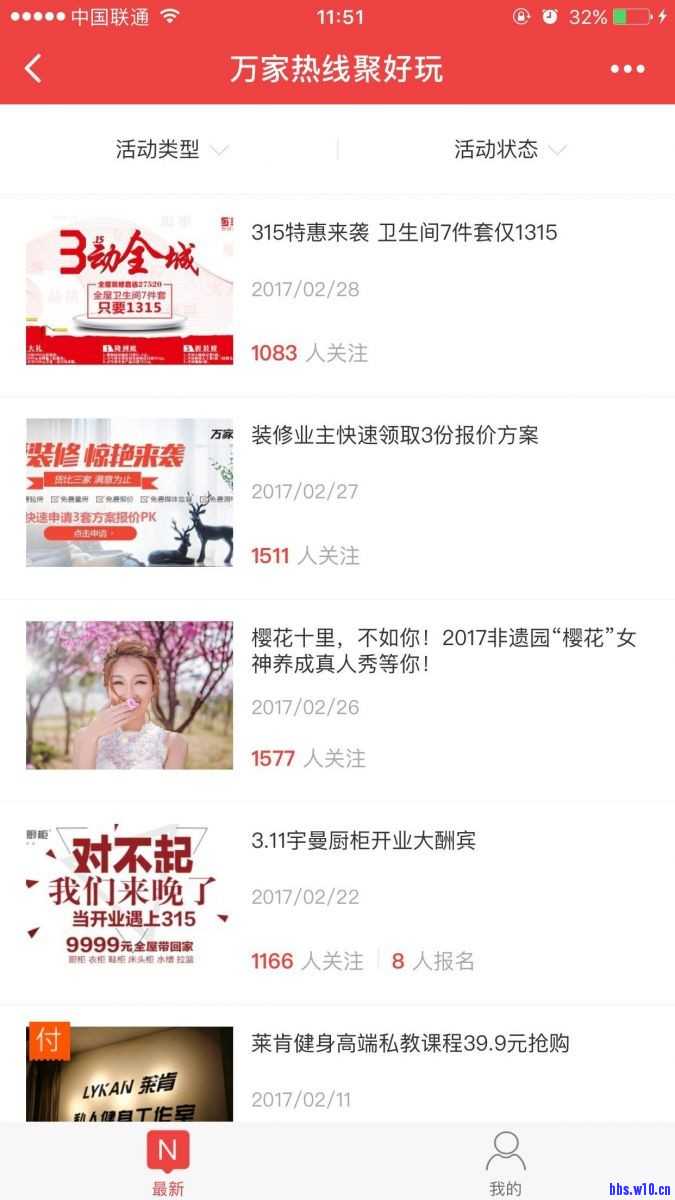Expand the 活动类型 filter dropdown
Viewport: 675px width, 1200px height.
tap(172, 150)
